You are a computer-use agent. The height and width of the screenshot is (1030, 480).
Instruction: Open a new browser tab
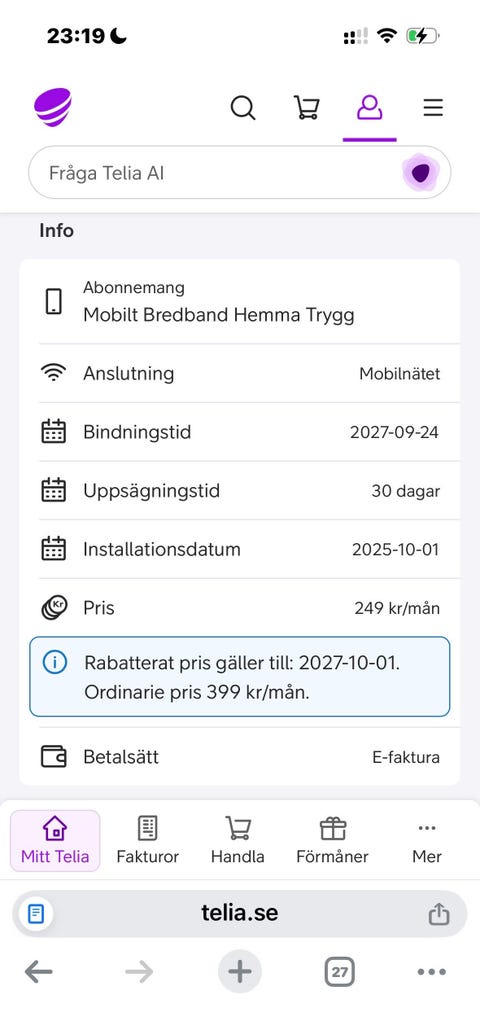tap(240, 972)
